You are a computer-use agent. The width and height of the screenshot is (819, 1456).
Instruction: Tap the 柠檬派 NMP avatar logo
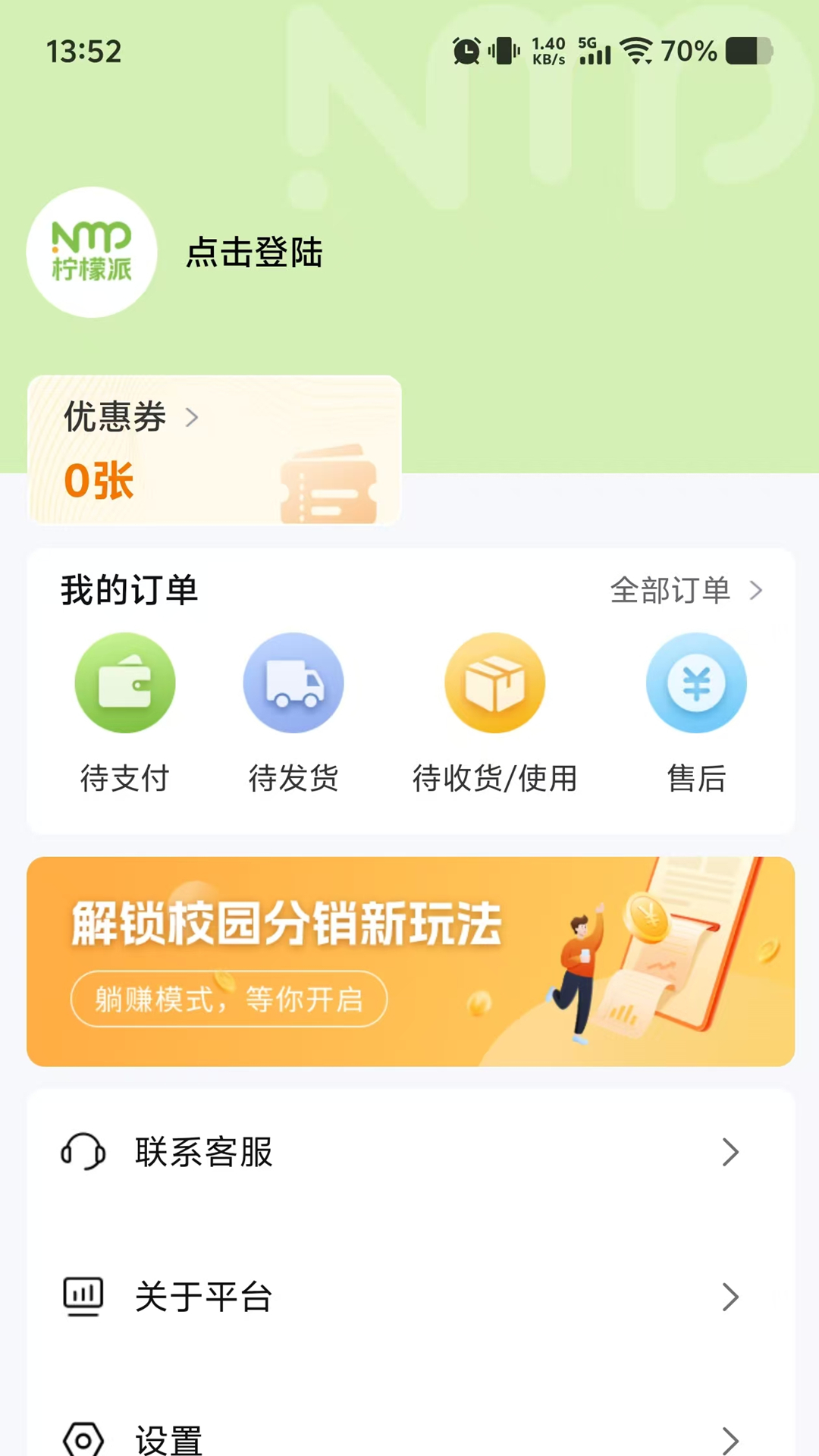pos(91,253)
